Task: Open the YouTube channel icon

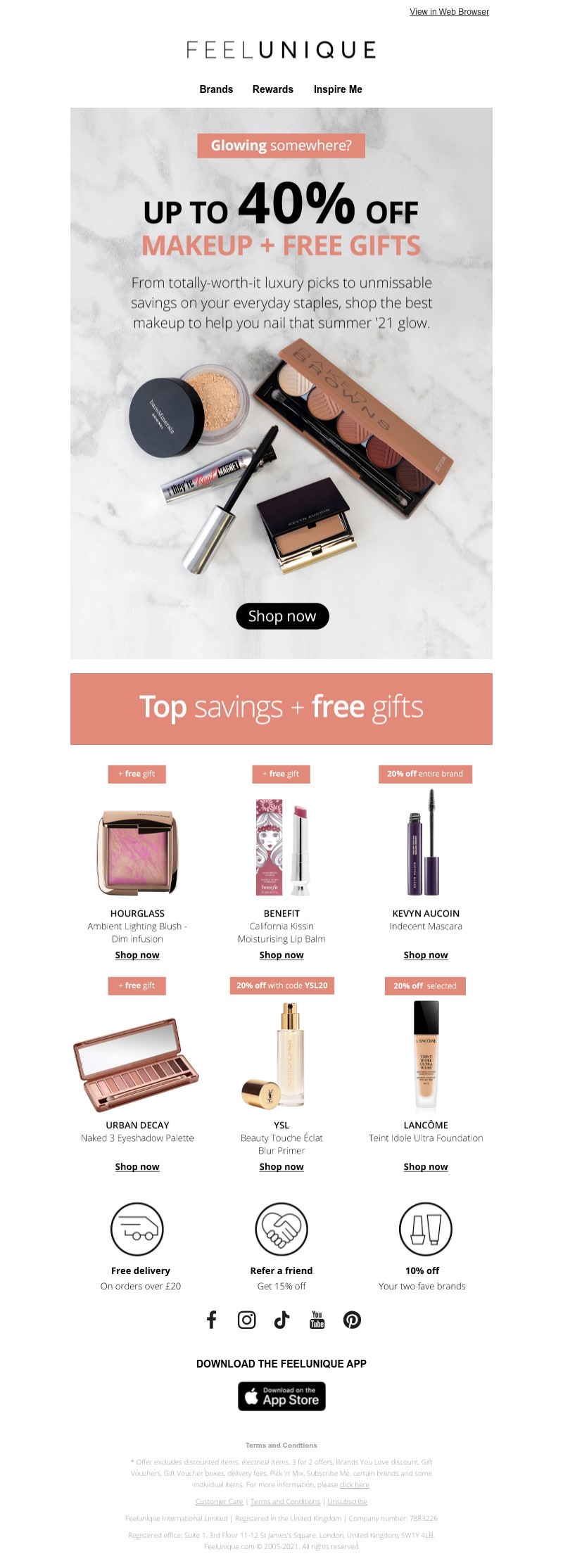Action: tap(317, 1320)
